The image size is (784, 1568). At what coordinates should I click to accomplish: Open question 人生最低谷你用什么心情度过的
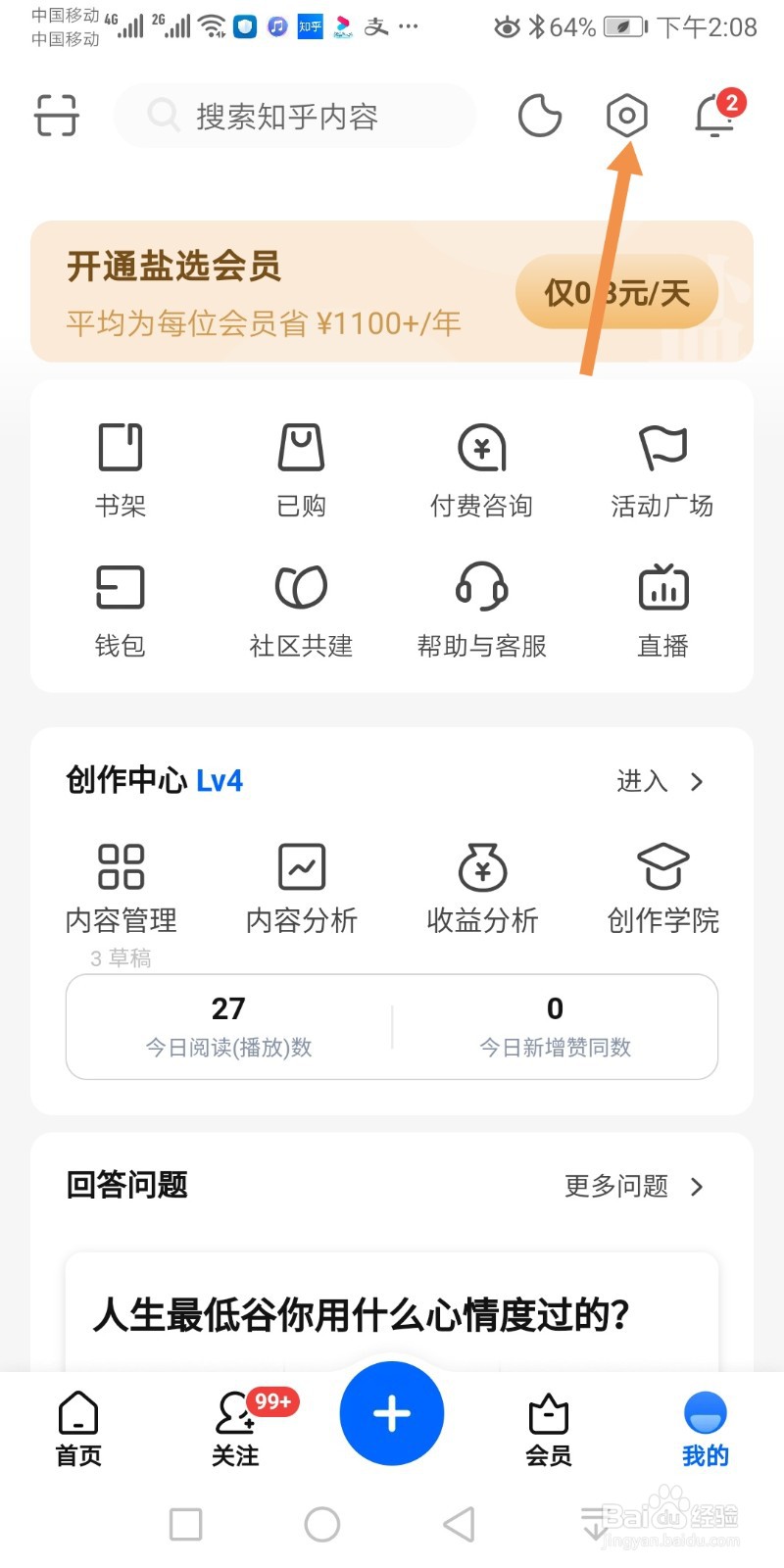(x=362, y=1314)
